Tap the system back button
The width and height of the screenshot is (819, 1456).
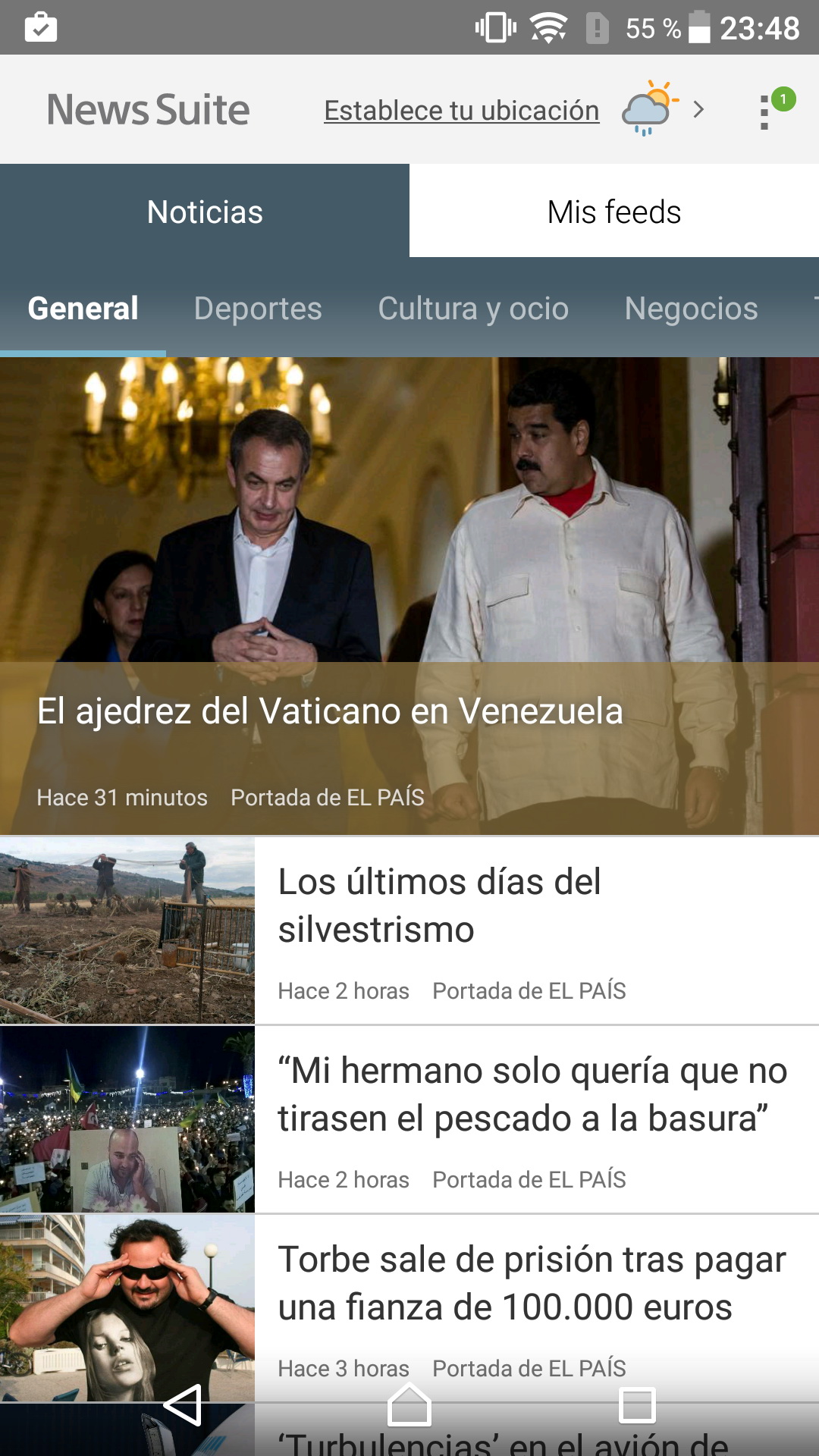click(x=183, y=1405)
